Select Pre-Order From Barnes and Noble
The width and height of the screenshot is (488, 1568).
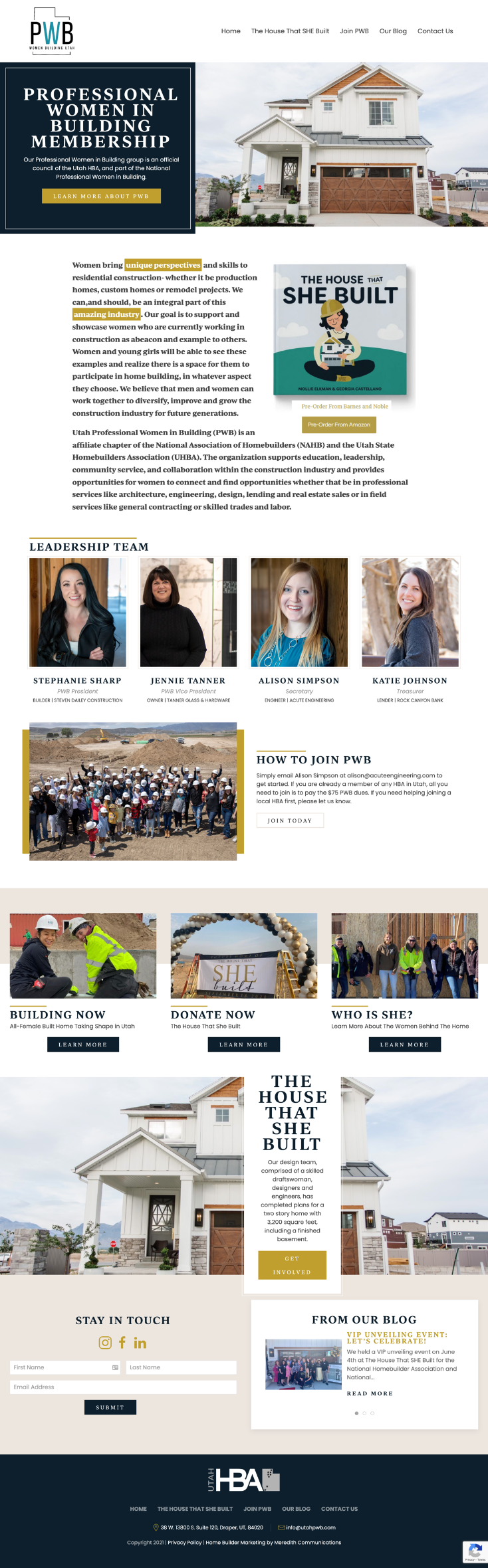(344, 406)
